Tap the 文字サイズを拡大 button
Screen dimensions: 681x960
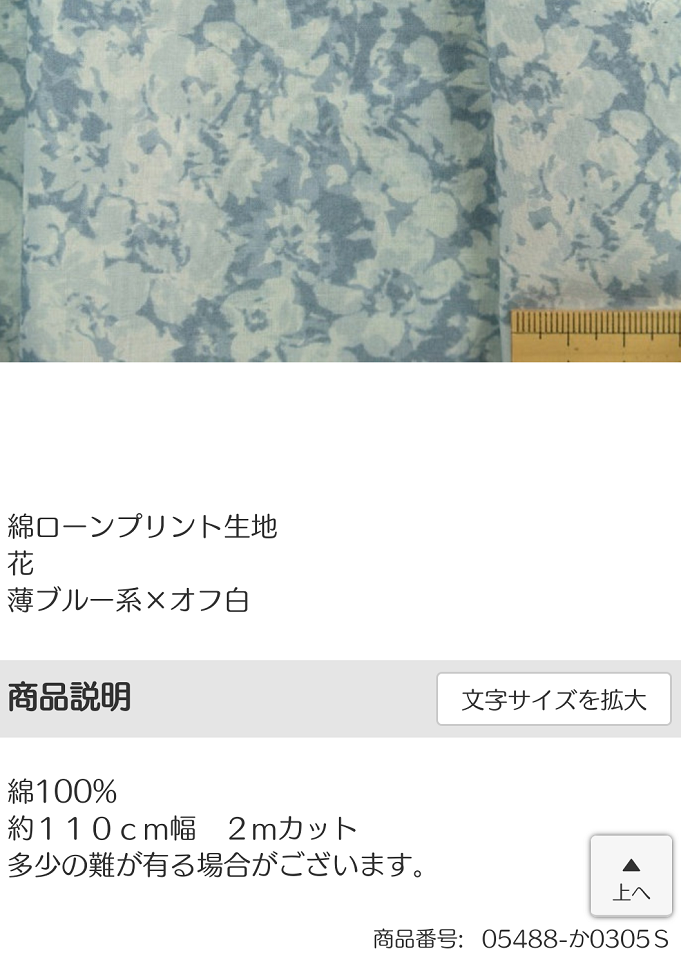tap(553, 699)
